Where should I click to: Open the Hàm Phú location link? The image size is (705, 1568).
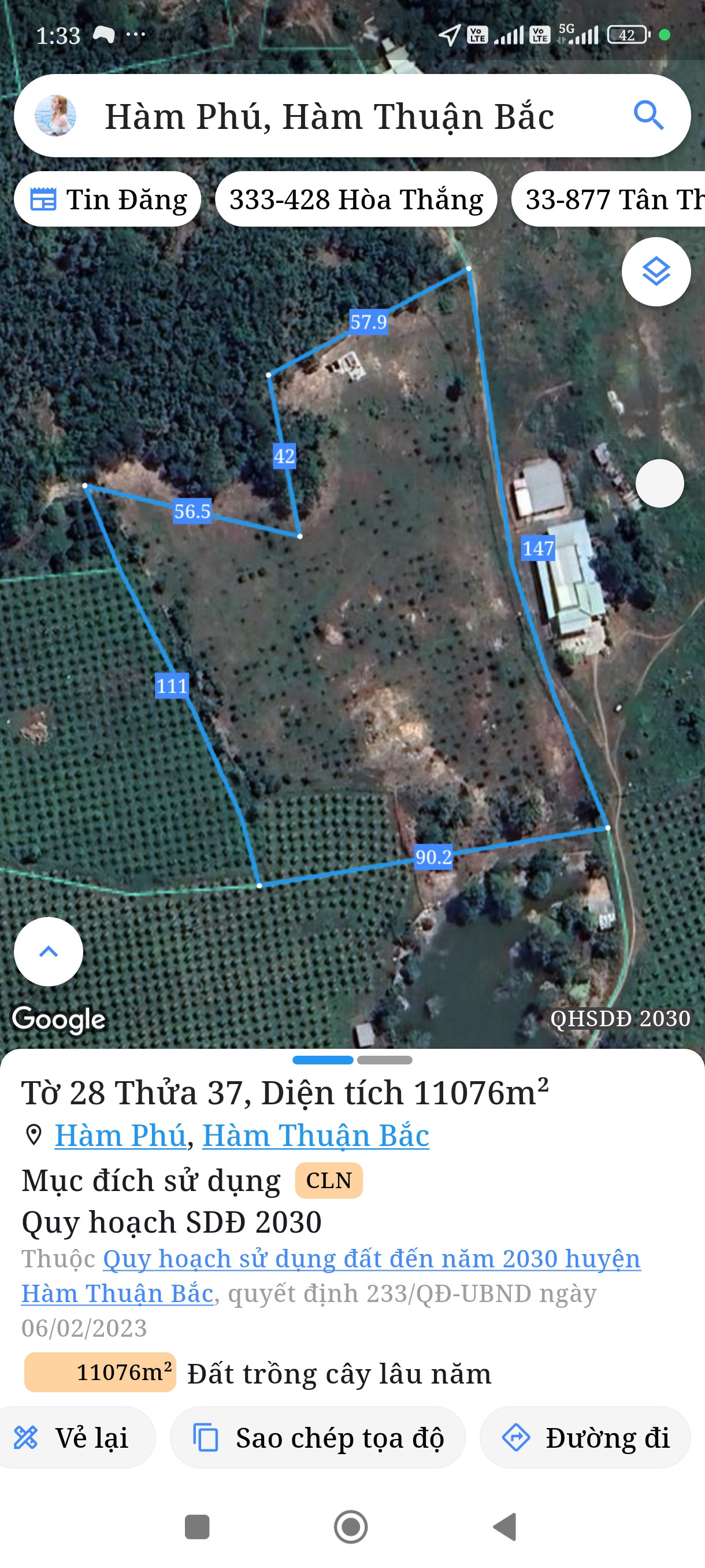click(x=120, y=1135)
